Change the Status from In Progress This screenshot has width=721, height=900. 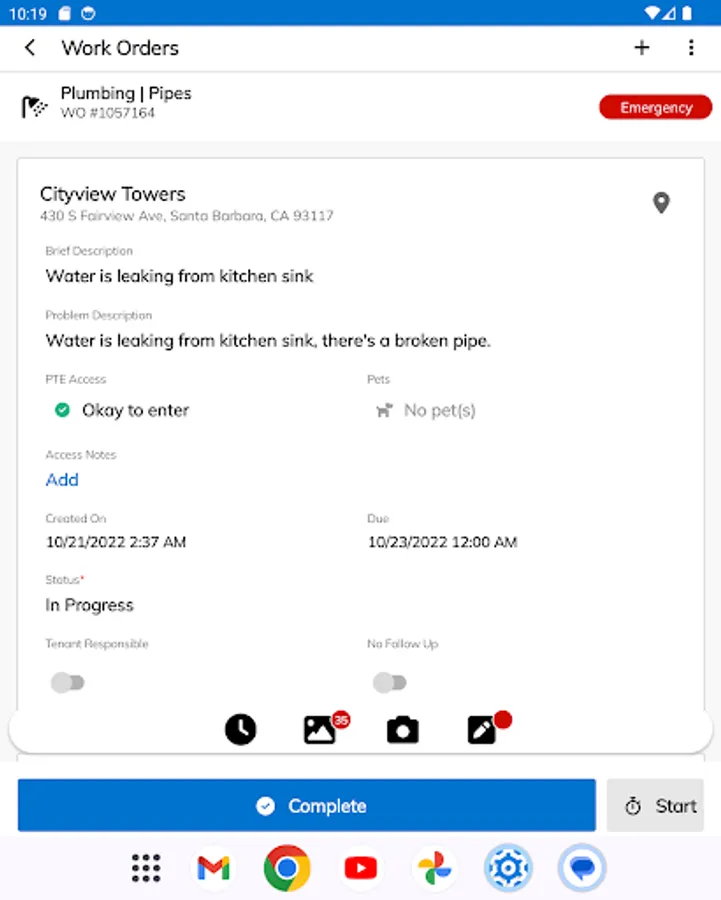[x=89, y=604]
